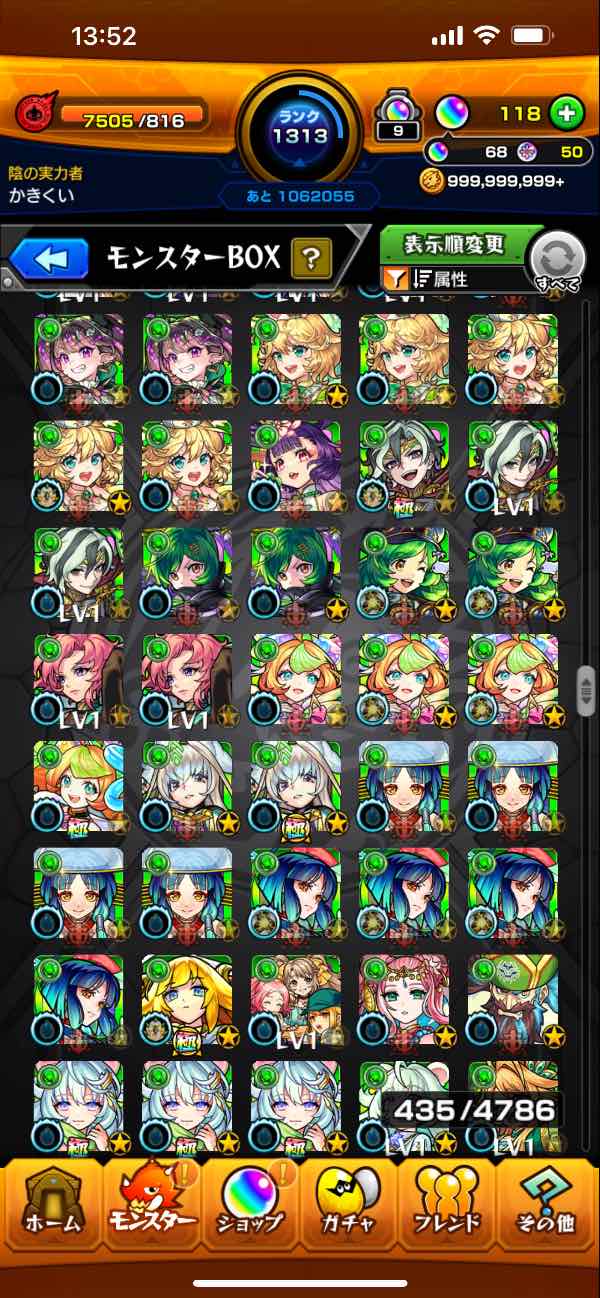
Task: Tap the scrollbar handle on the right edge
Action: point(587,692)
